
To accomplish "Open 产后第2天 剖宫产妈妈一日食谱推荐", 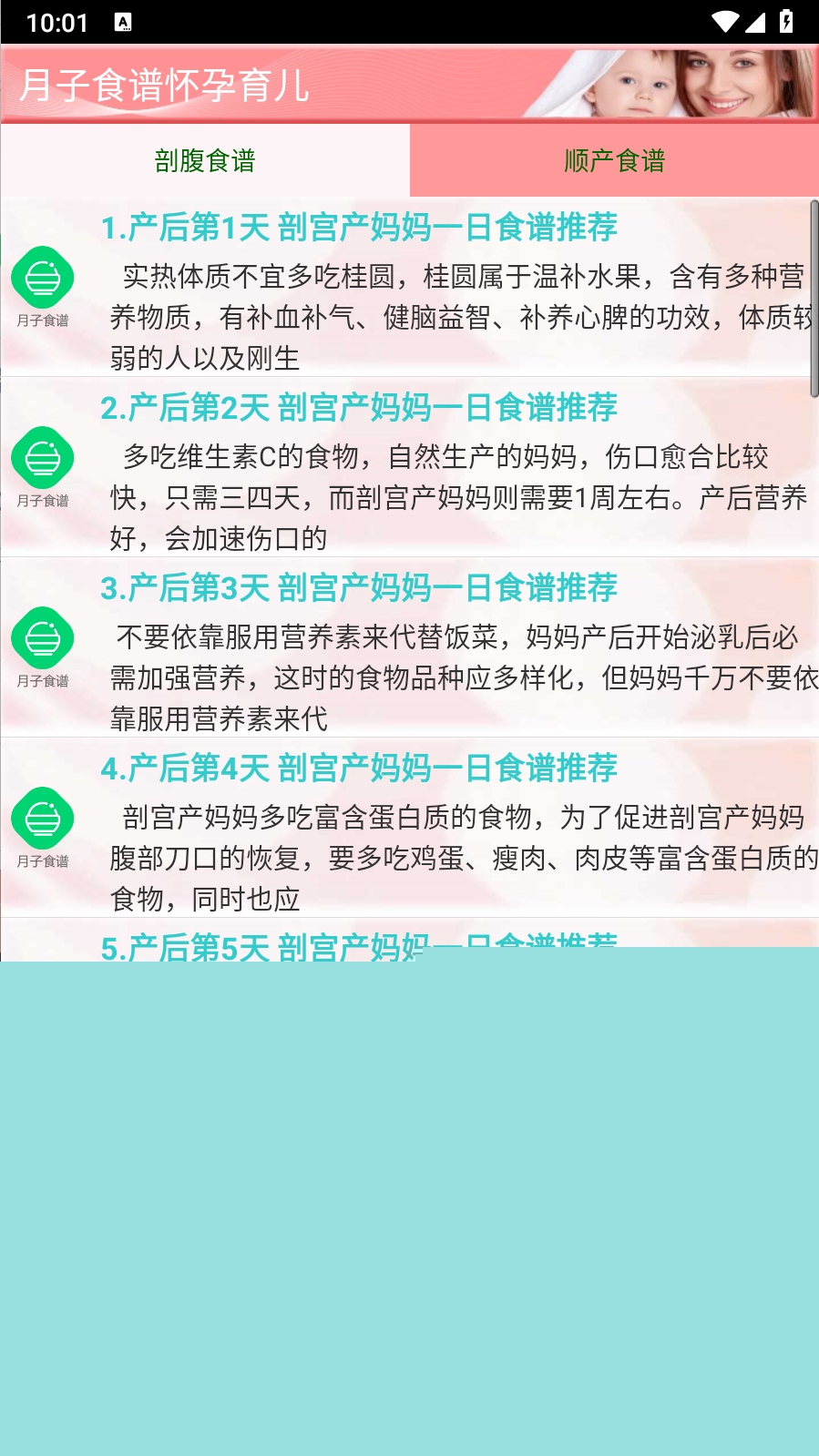I will 359,408.
